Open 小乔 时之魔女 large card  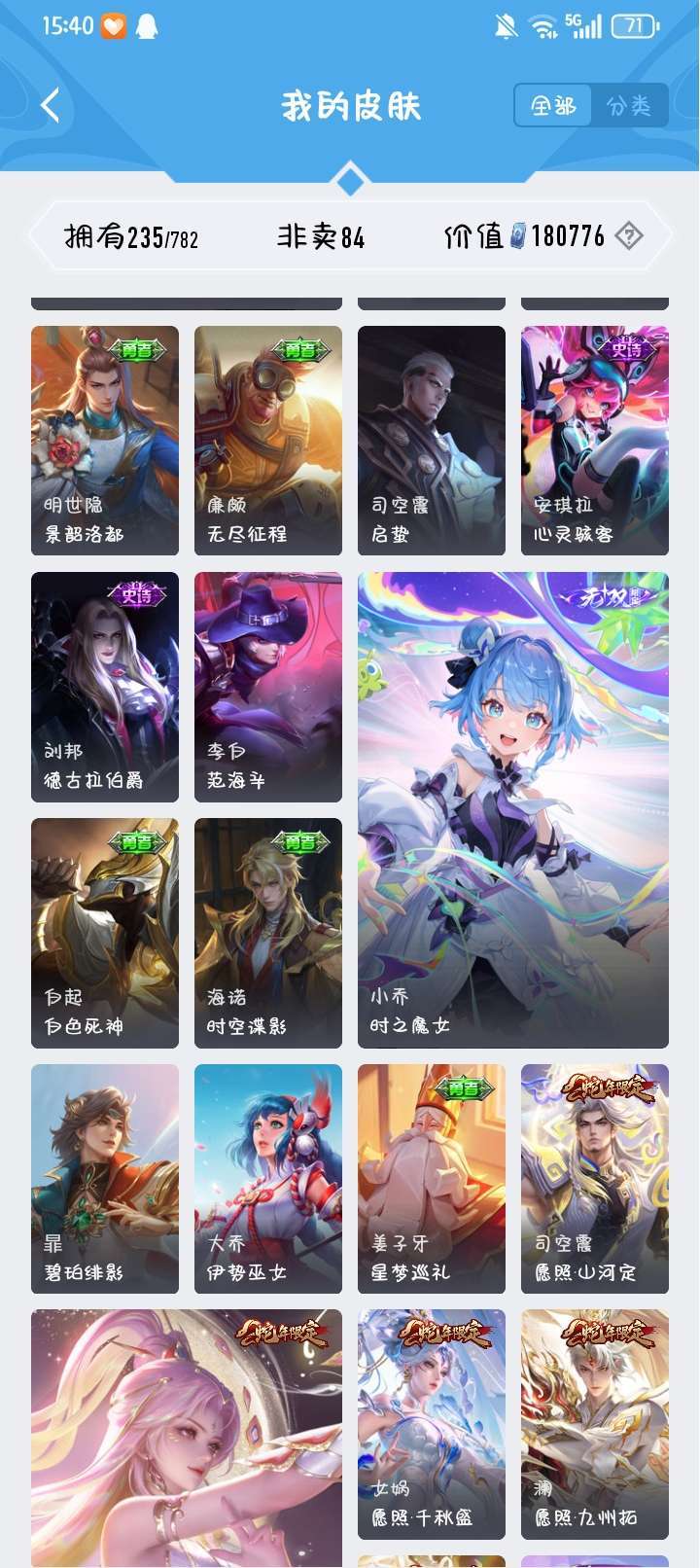pyautogui.click(x=513, y=810)
